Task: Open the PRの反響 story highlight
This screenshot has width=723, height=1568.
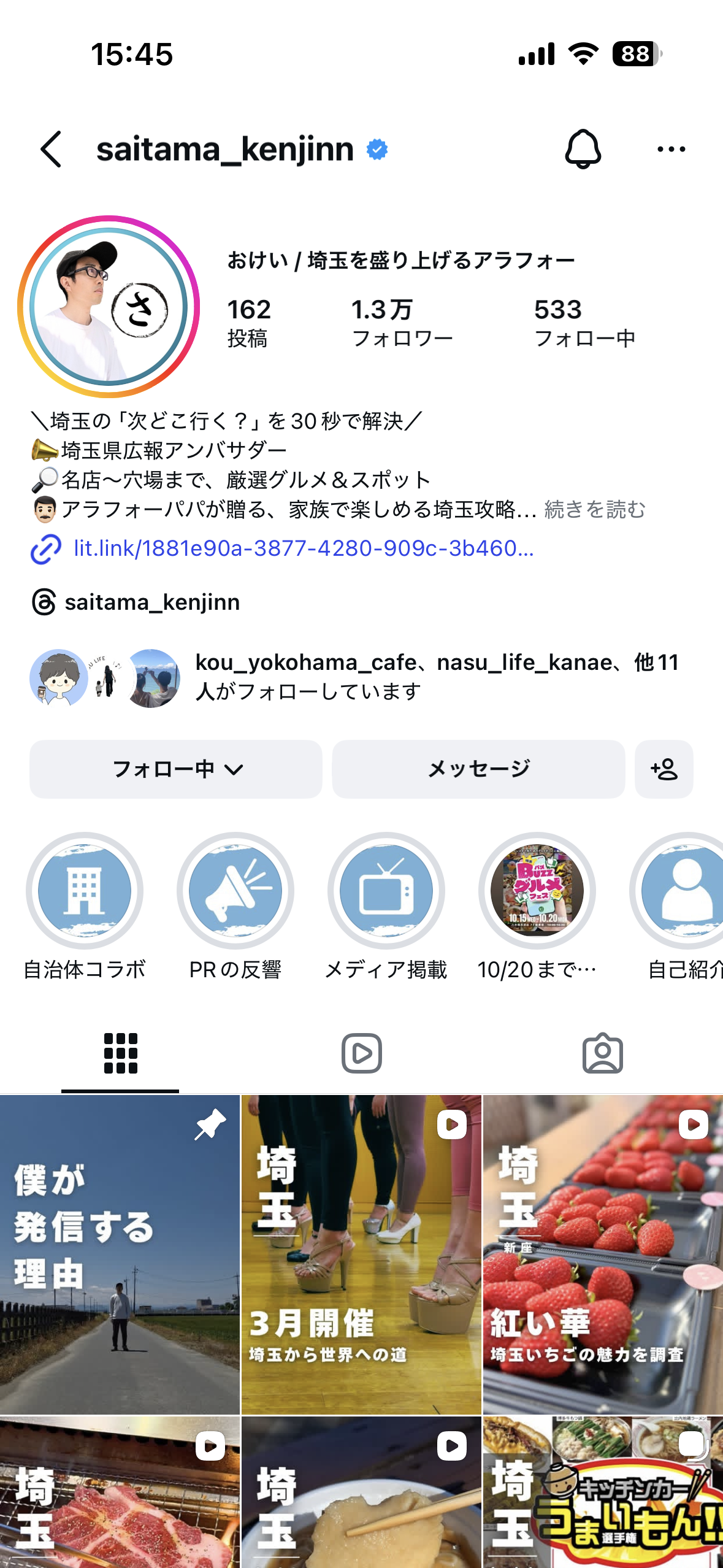Action: (x=235, y=893)
